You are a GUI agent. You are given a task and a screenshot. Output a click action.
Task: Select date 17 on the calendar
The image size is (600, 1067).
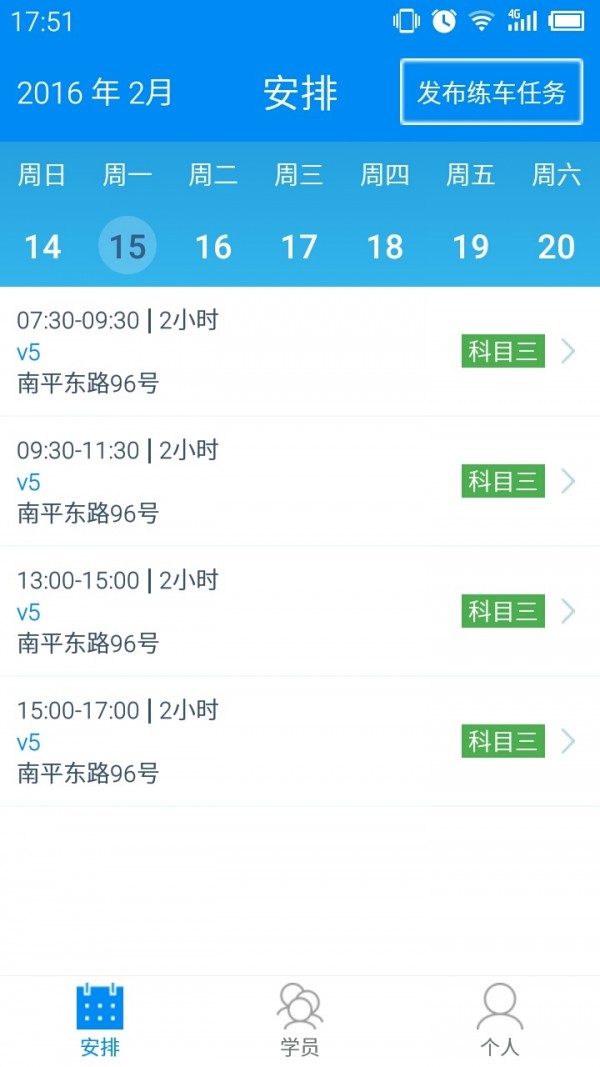tap(299, 246)
